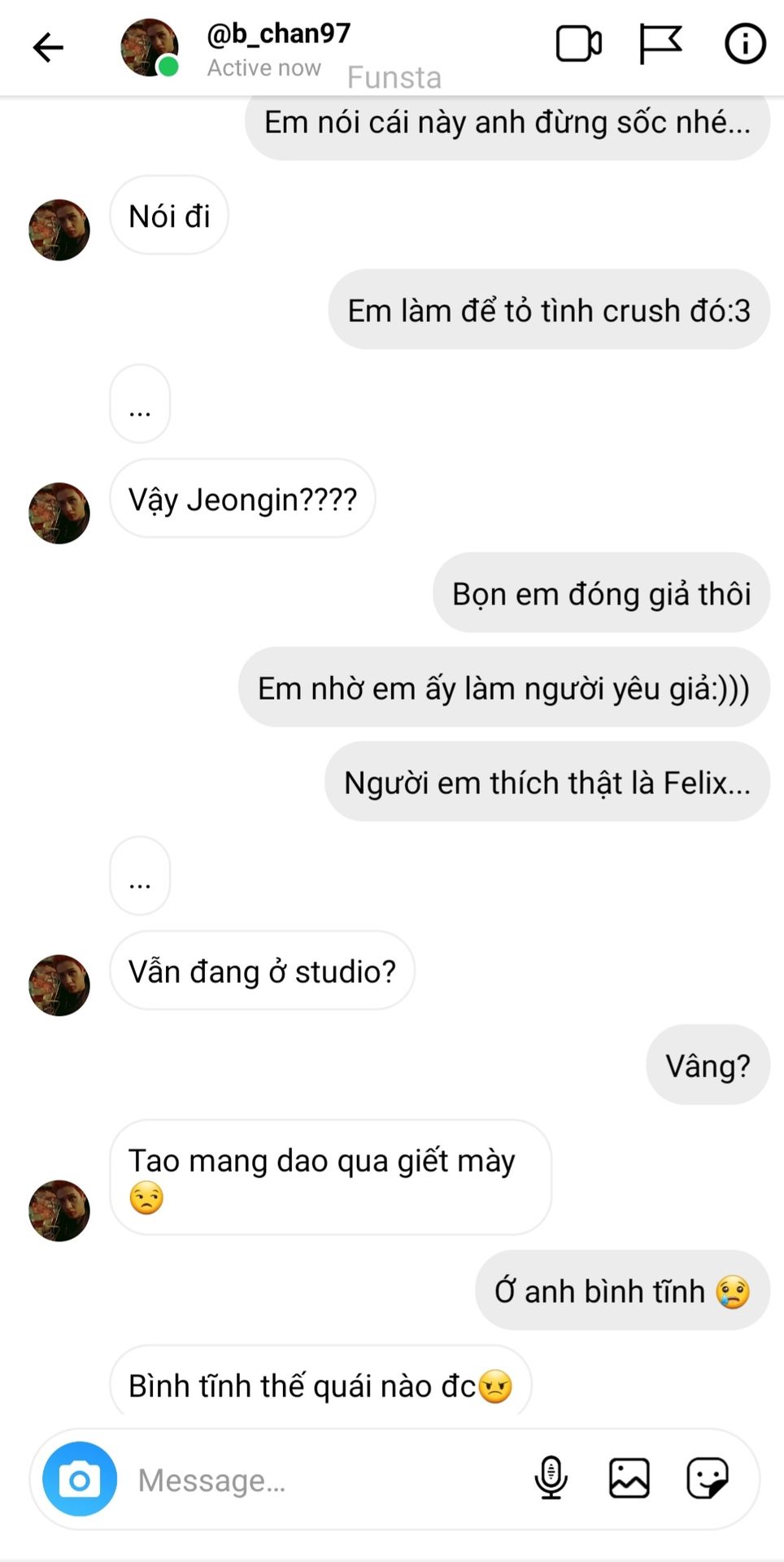Start a video call with b_chan97
The height and width of the screenshot is (1562, 784).
(x=578, y=44)
